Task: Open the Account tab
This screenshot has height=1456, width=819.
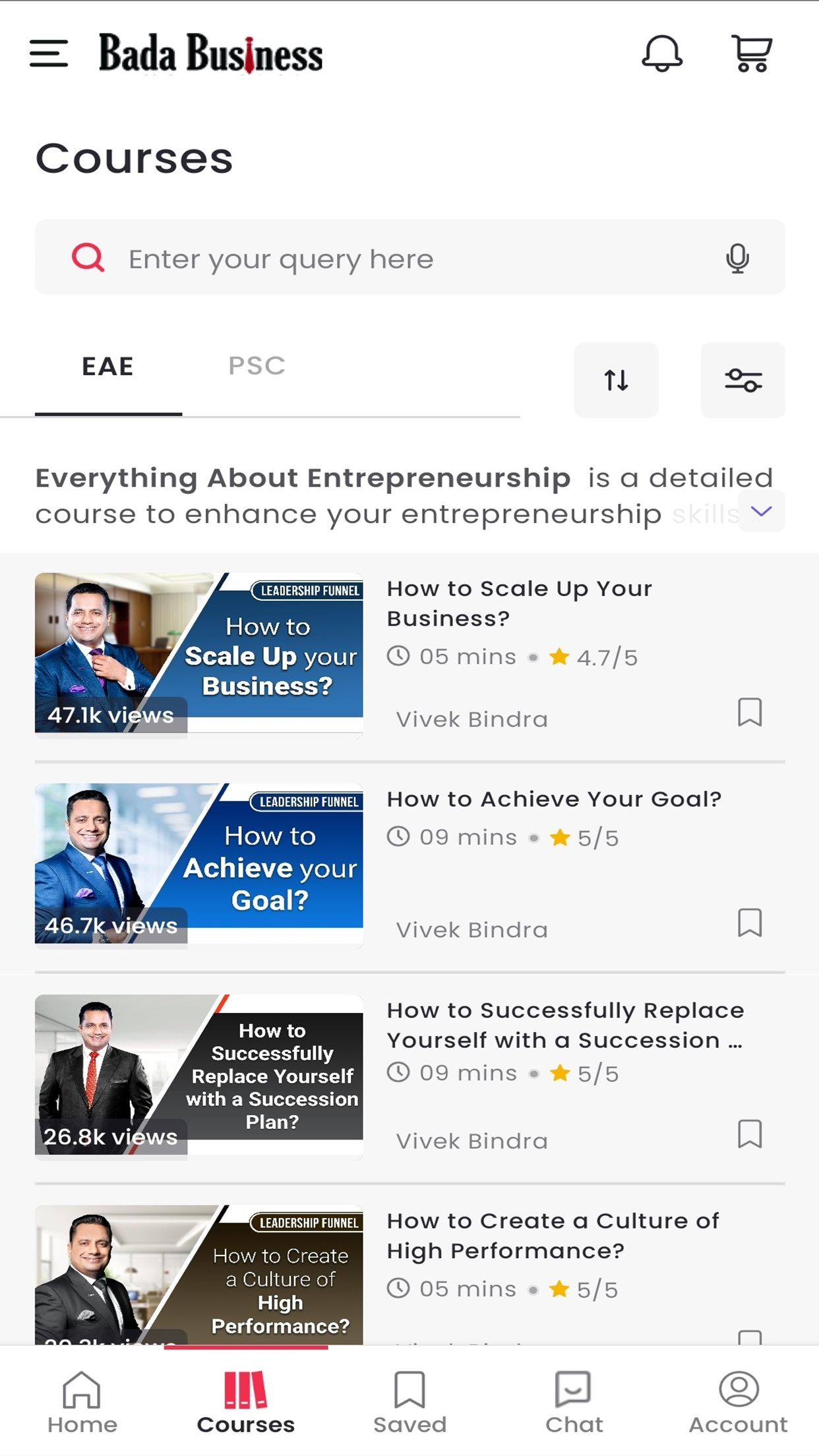Action: coord(738,1403)
